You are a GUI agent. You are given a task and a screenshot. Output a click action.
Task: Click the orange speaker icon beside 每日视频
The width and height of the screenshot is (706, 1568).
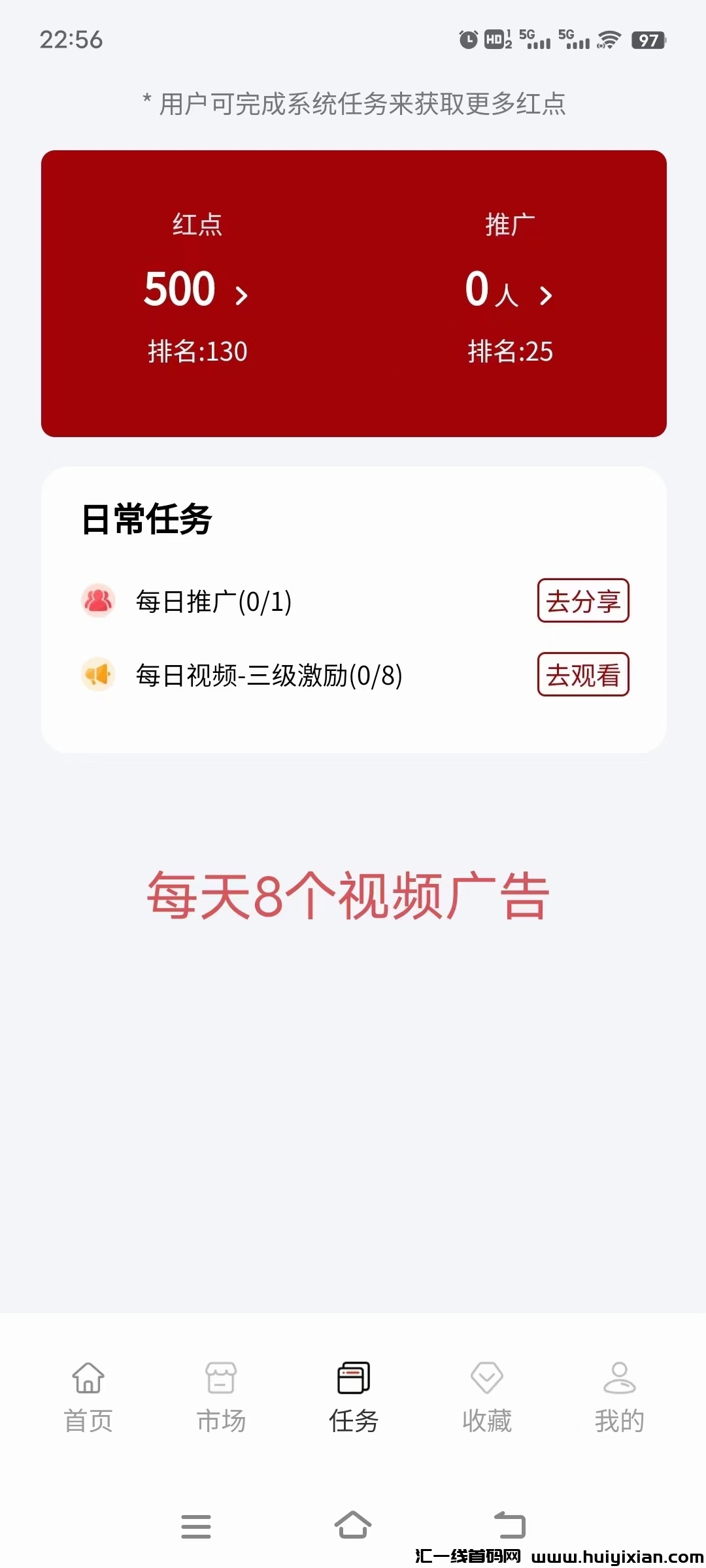(97, 676)
